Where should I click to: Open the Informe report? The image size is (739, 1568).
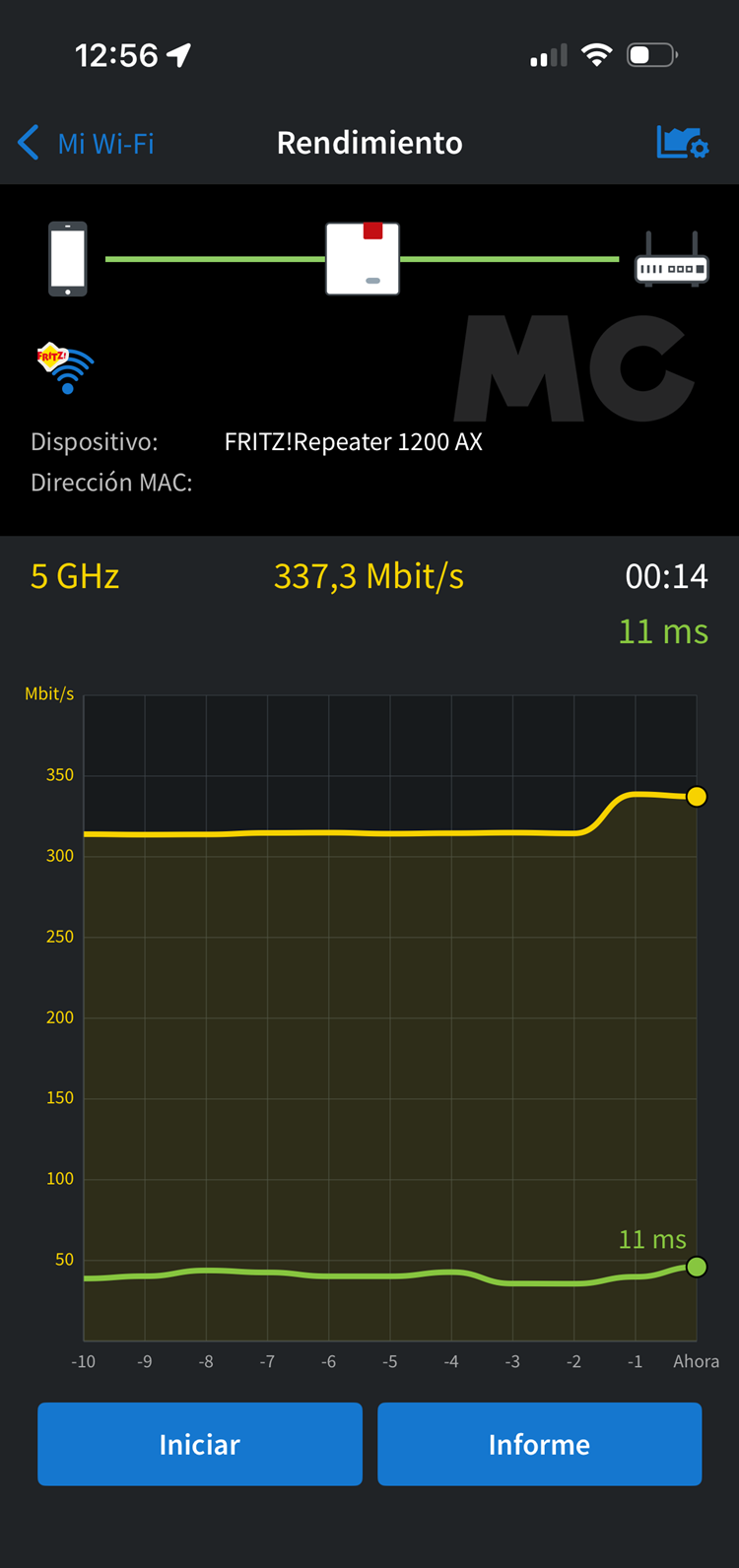coord(539,1444)
